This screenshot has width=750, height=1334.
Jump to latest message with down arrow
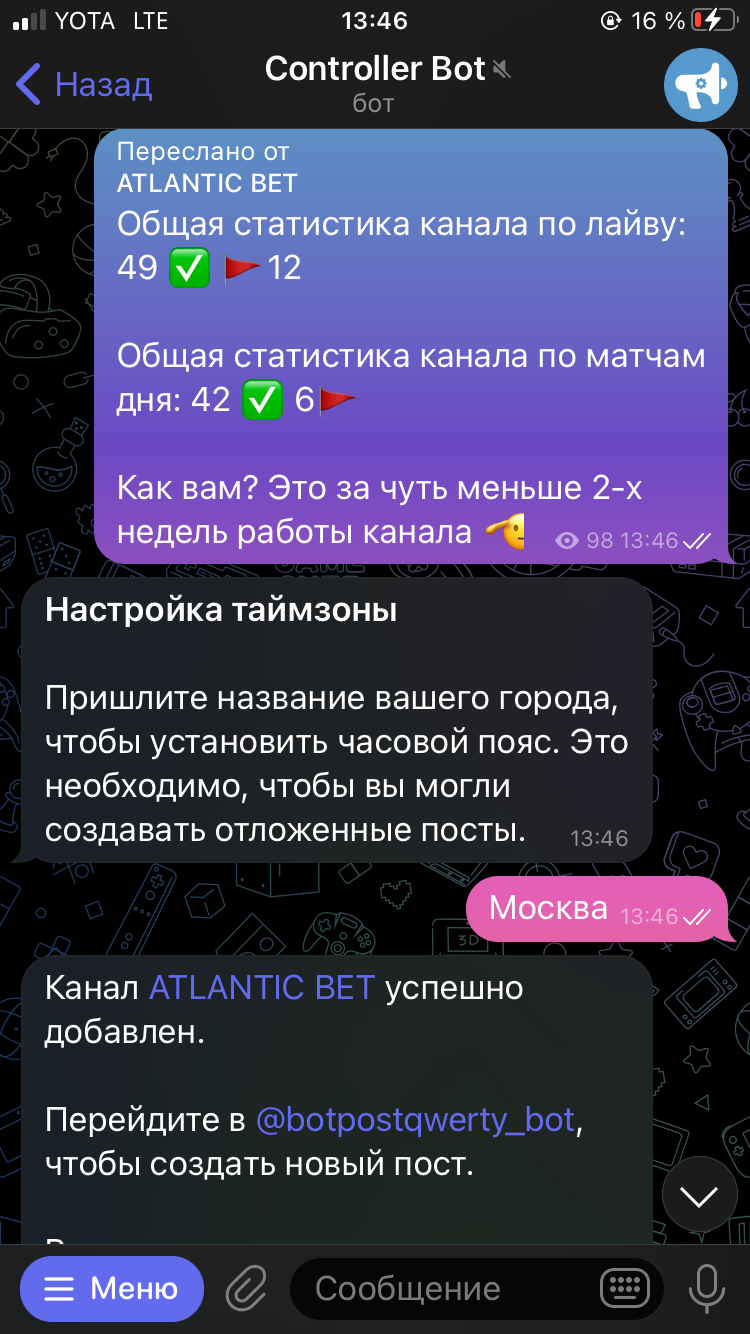699,1196
